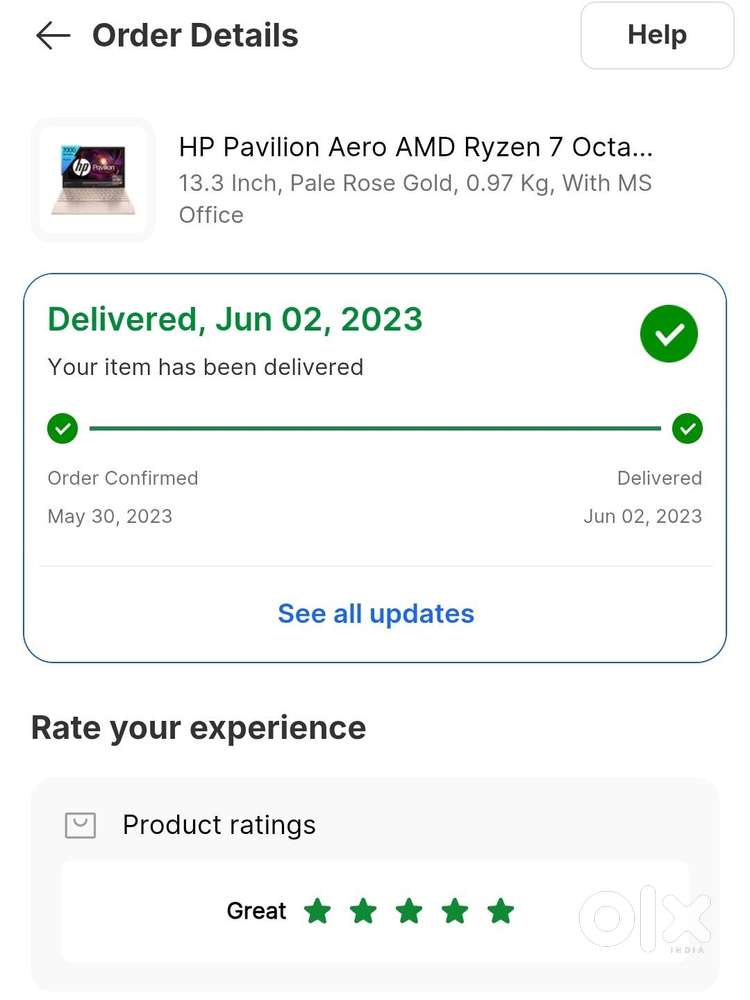Rate the product four stars
Viewport: 750px width, 1000px height.
(455, 911)
